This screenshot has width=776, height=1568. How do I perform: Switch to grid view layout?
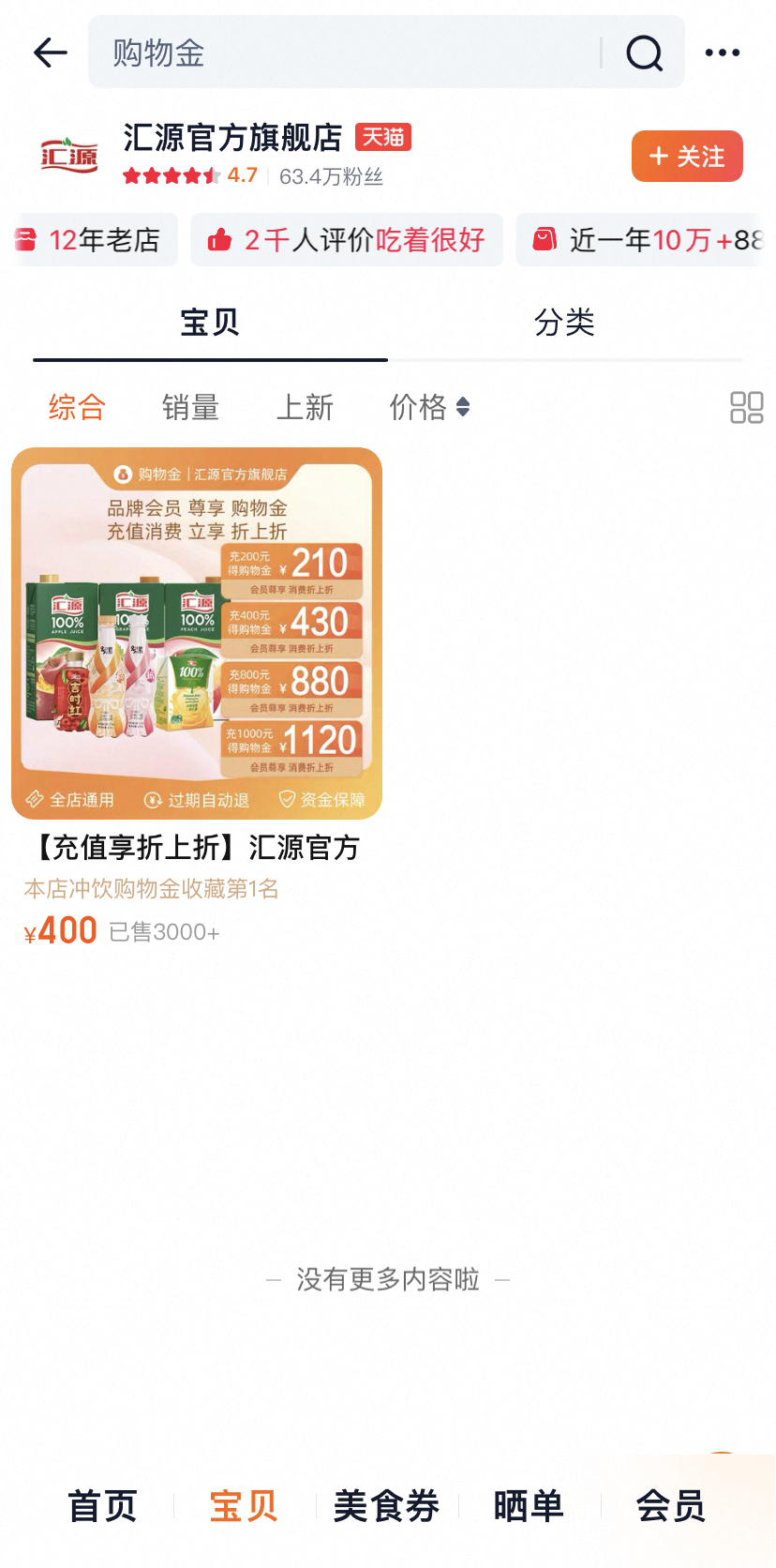click(x=746, y=407)
